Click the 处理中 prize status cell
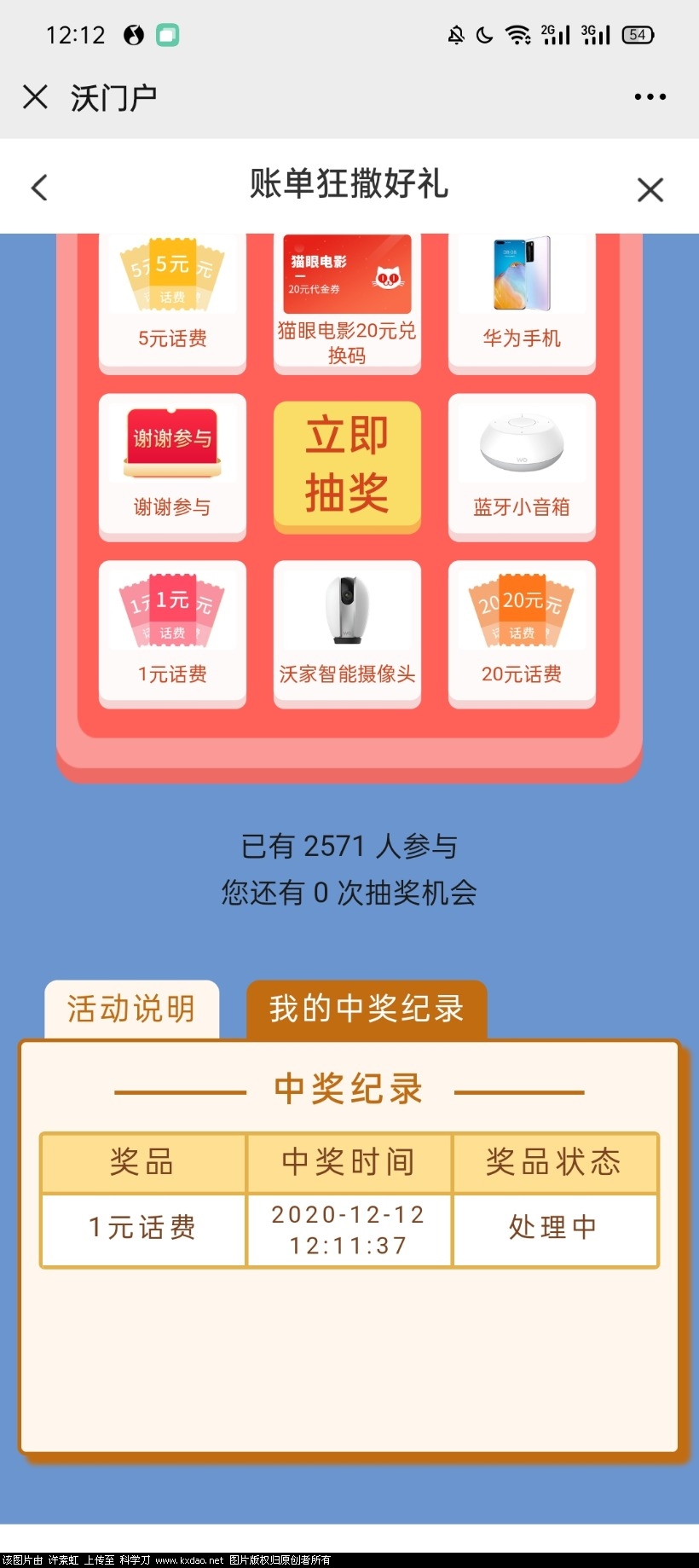Viewport: 699px width, 1568px height. (x=555, y=1230)
